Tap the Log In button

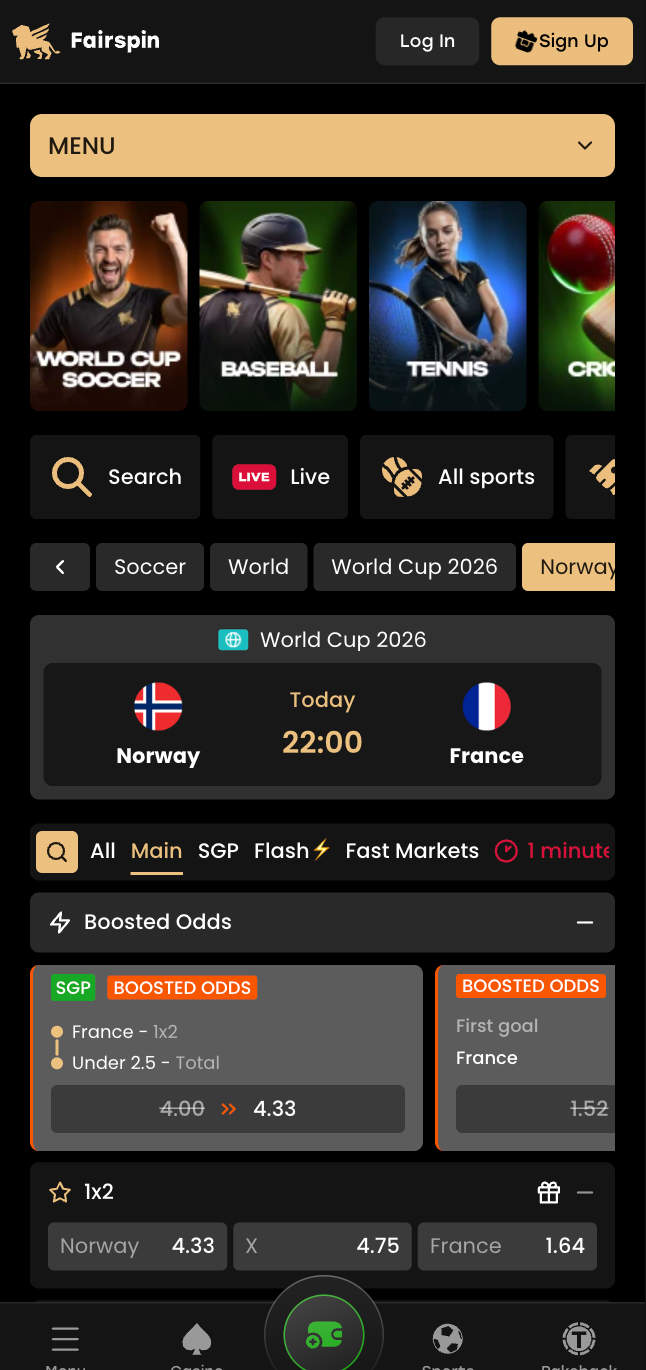(x=427, y=41)
